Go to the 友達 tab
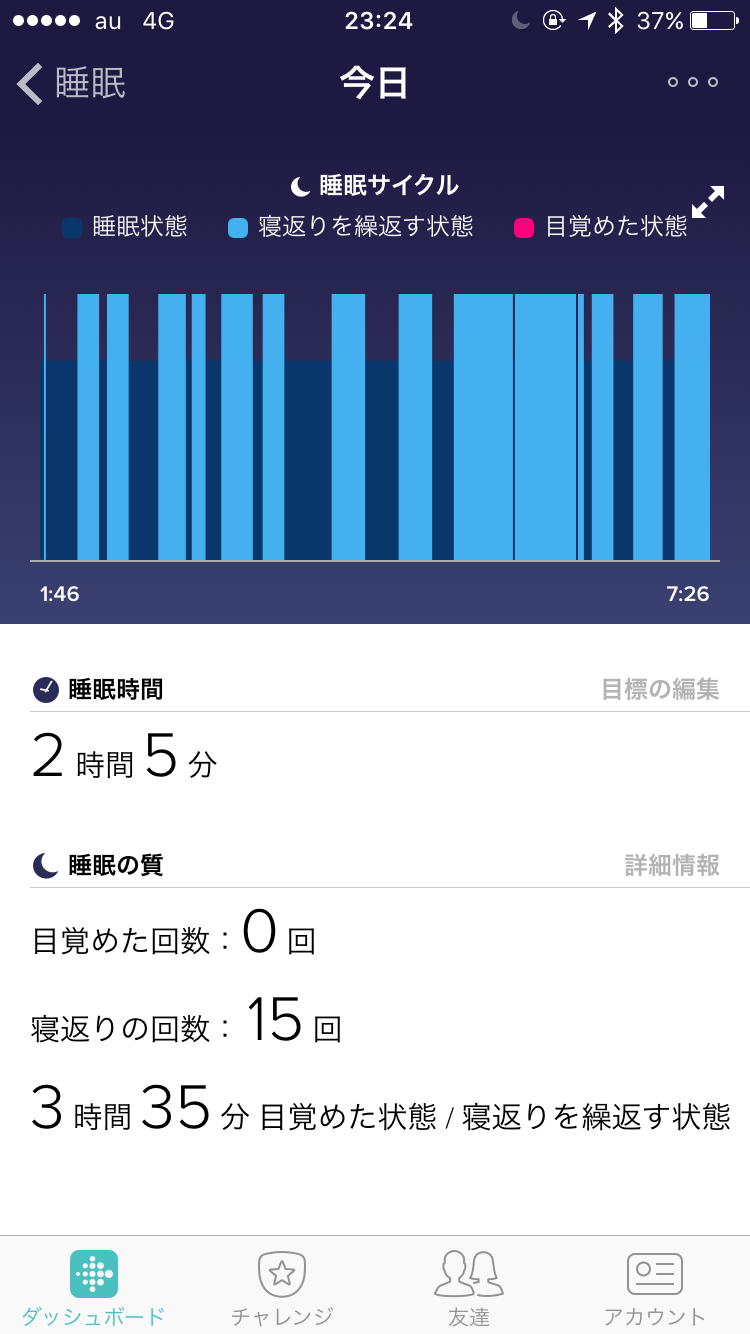Viewport: 750px width, 1334px height. [x=468, y=1288]
